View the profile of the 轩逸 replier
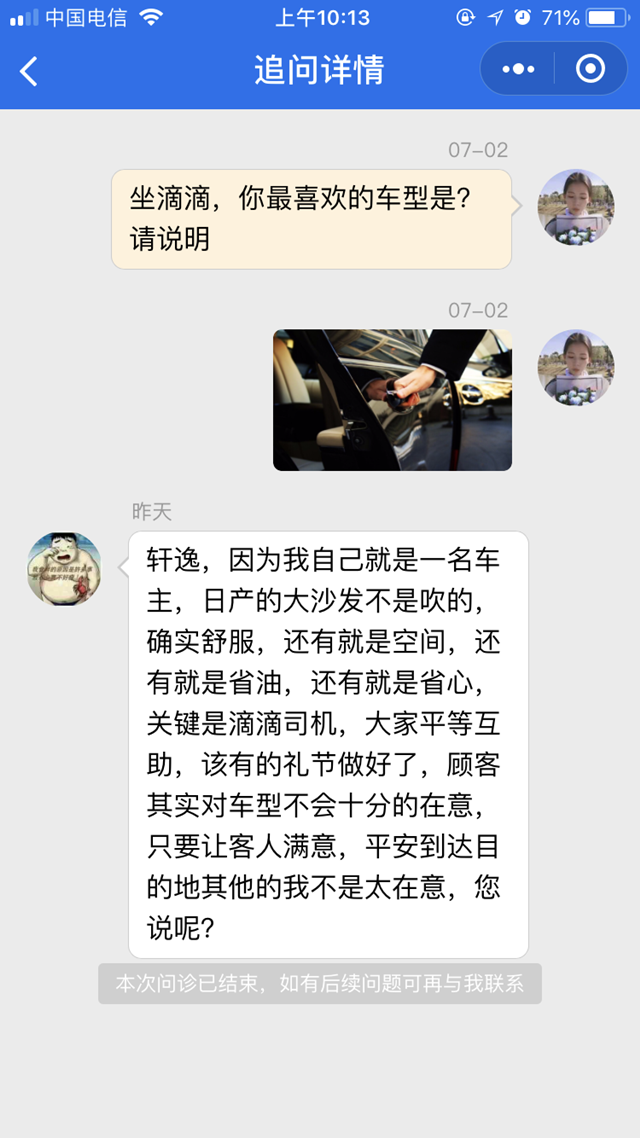The height and width of the screenshot is (1138, 640). (x=65, y=568)
